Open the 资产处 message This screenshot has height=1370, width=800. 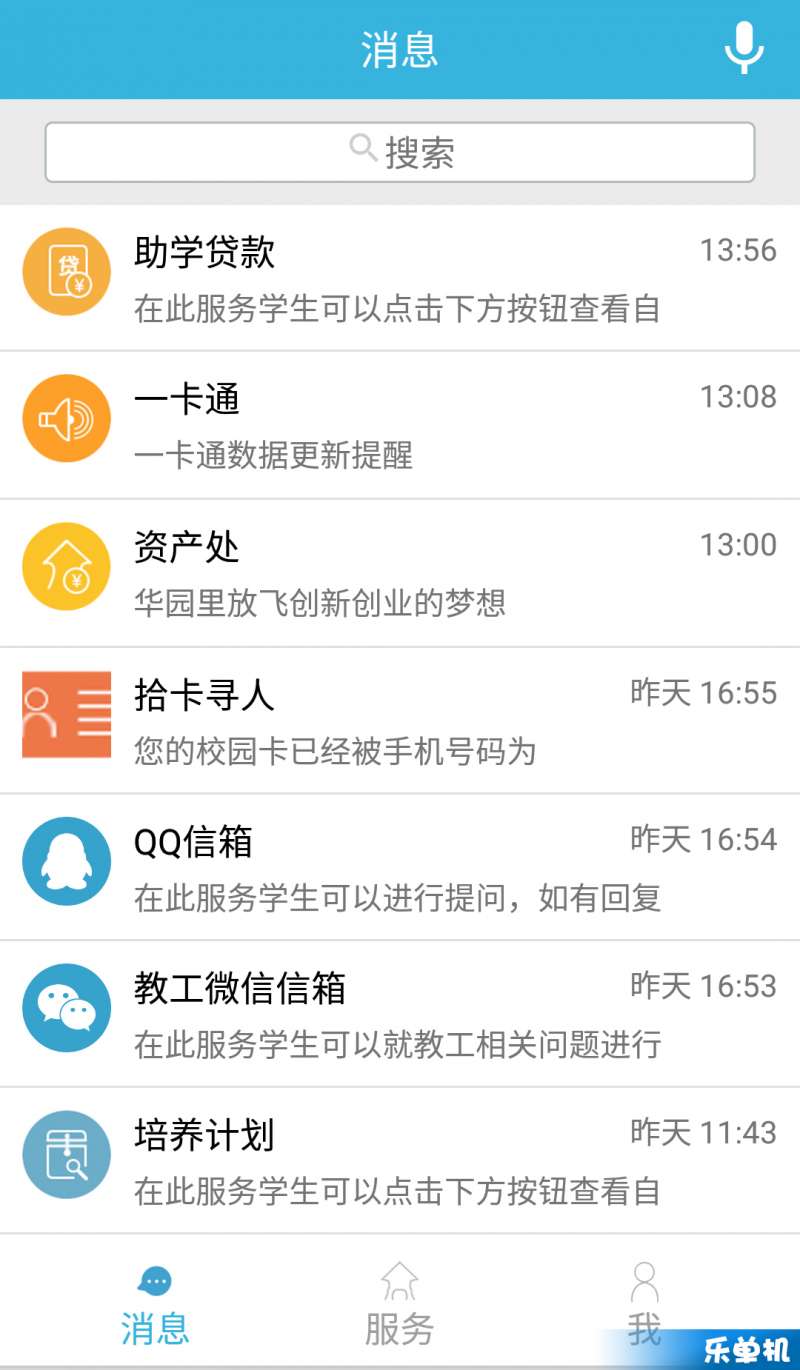click(400, 572)
